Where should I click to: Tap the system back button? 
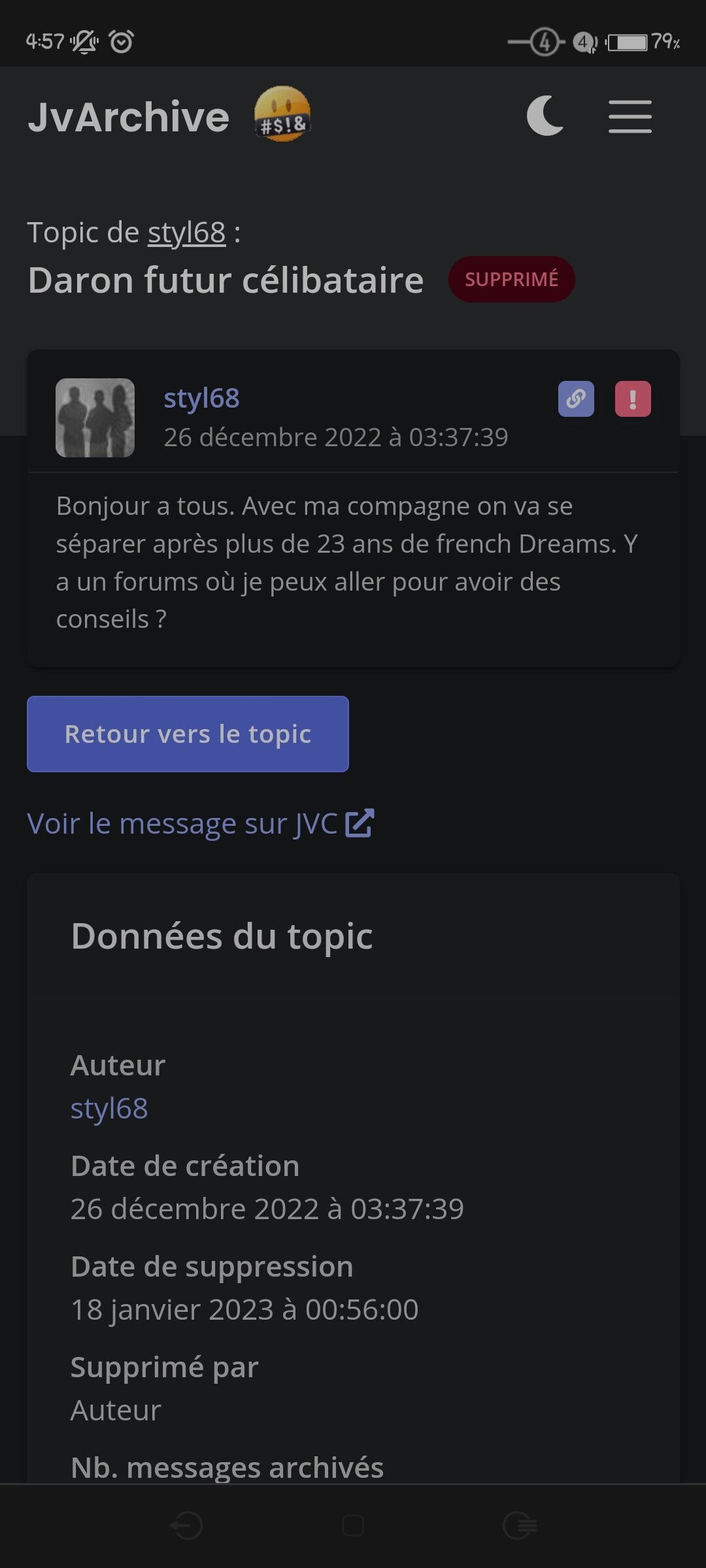click(186, 1526)
